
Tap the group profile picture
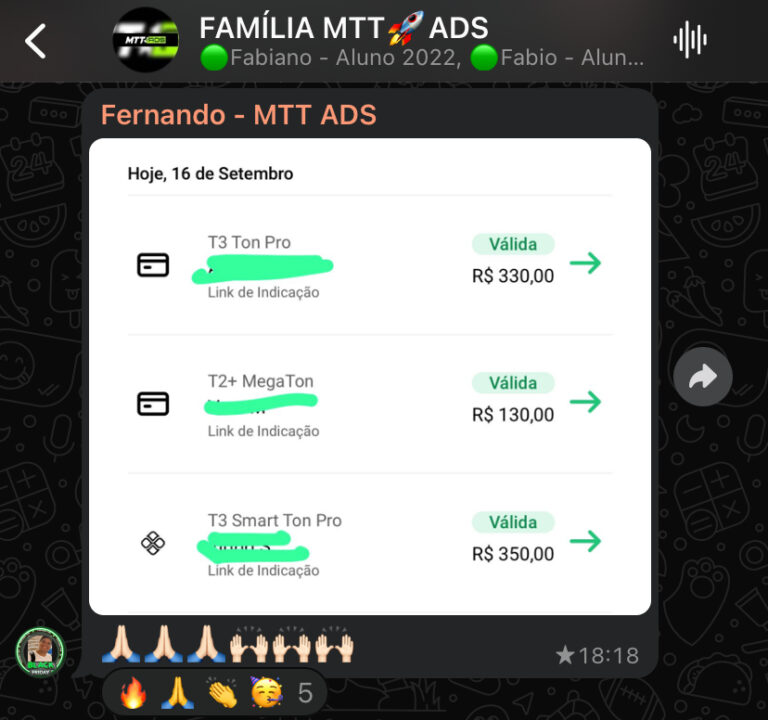point(146,41)
